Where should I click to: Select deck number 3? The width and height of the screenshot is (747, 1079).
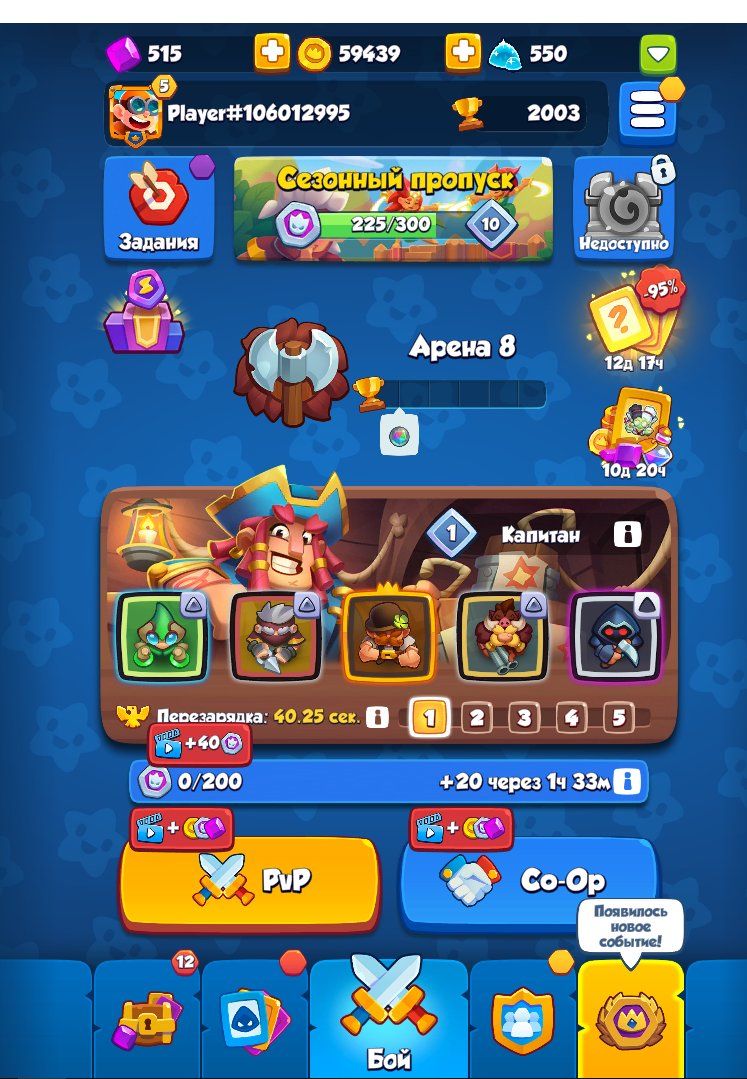click(523, 717)
